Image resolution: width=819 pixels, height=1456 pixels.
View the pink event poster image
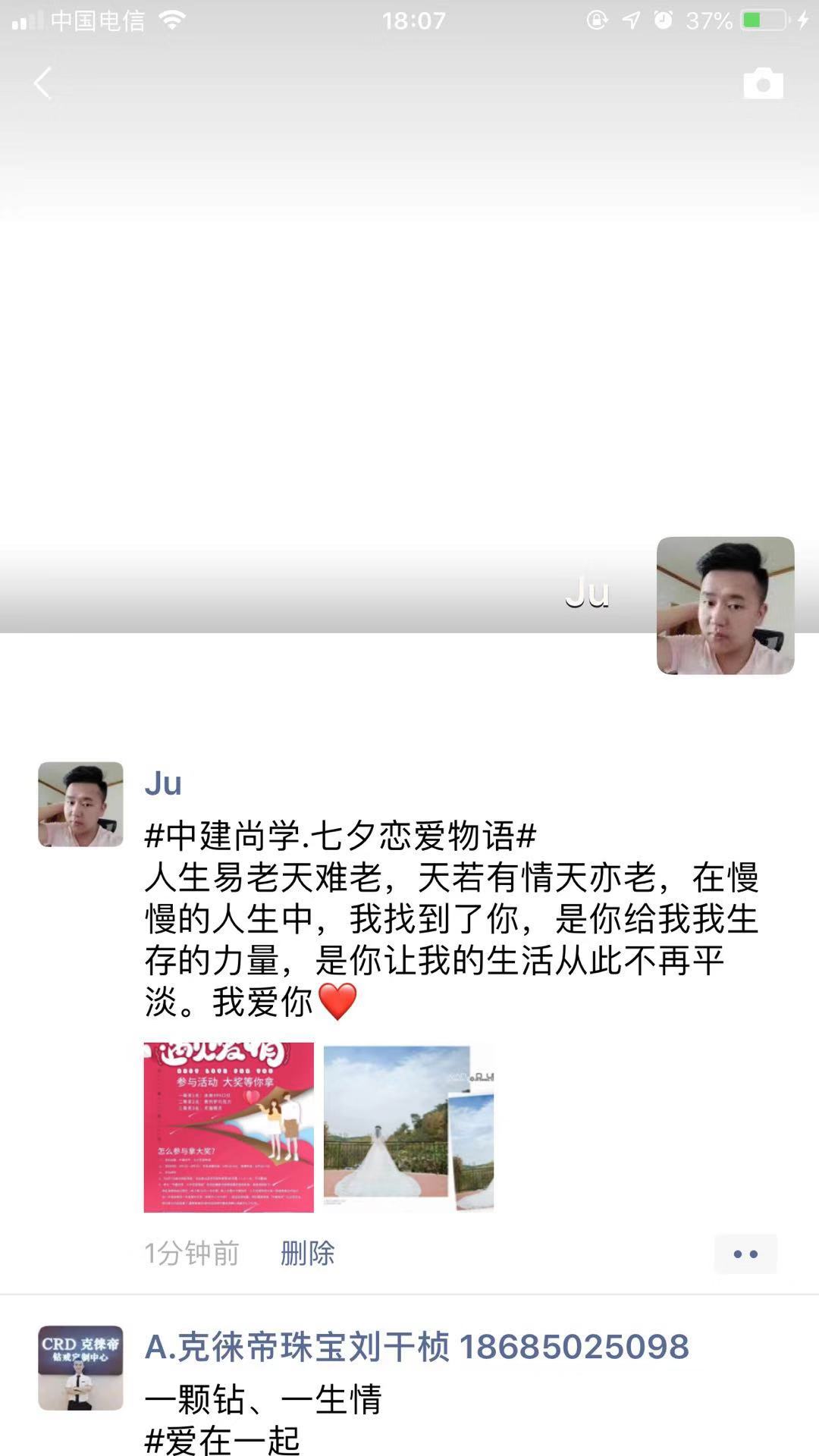point(228,1127)
